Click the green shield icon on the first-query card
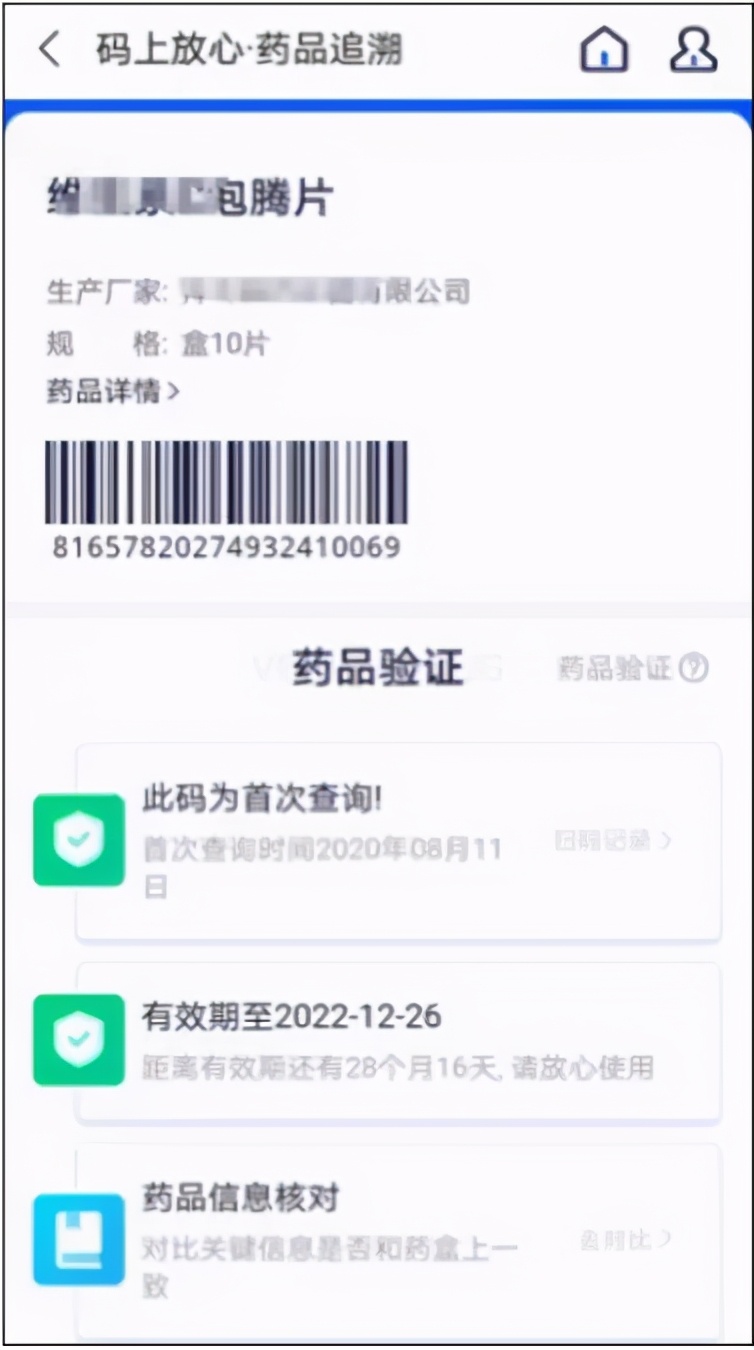The image size is (754, 1350). coord(78,840)
